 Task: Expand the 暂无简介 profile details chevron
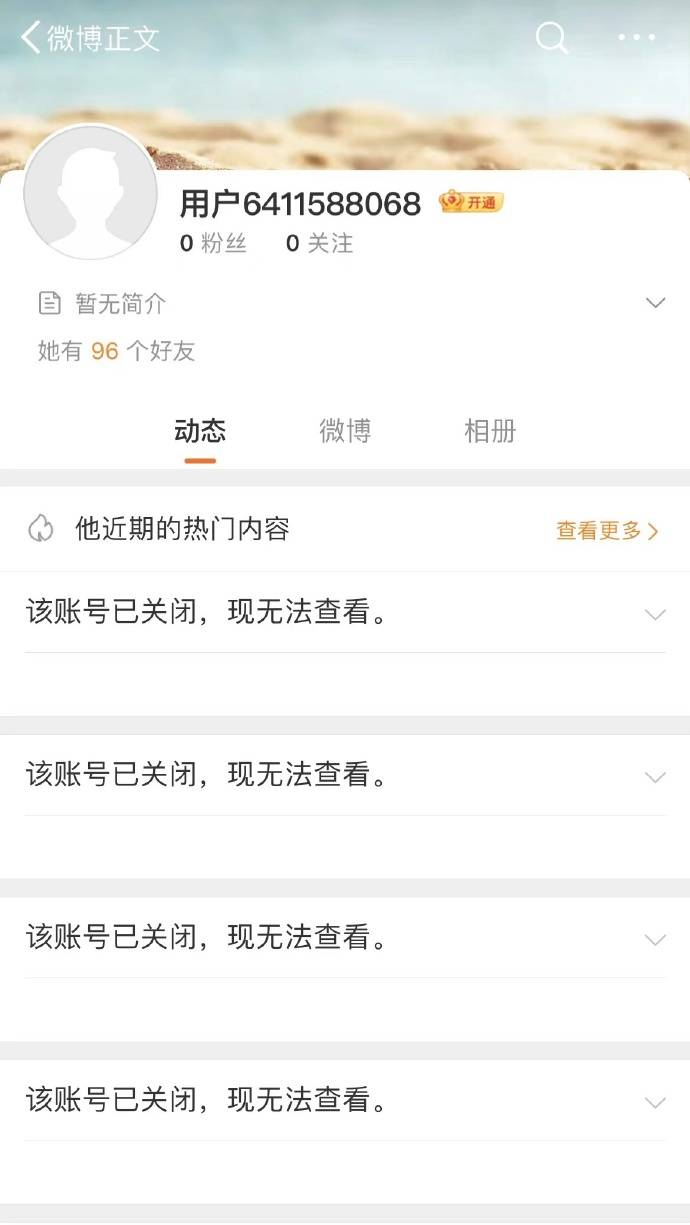655,303
